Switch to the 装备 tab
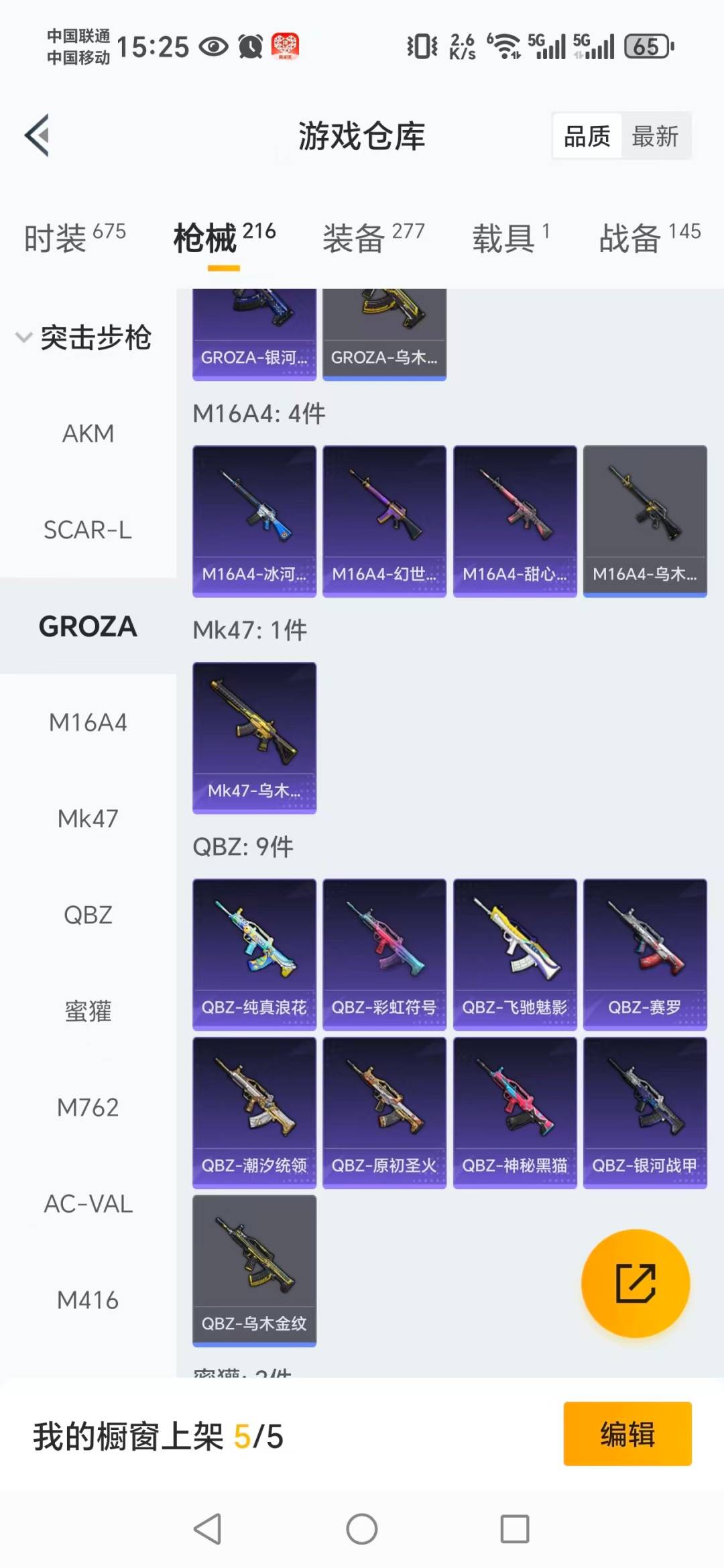The height and width of the screenshot is (1568, 724). 373,238
